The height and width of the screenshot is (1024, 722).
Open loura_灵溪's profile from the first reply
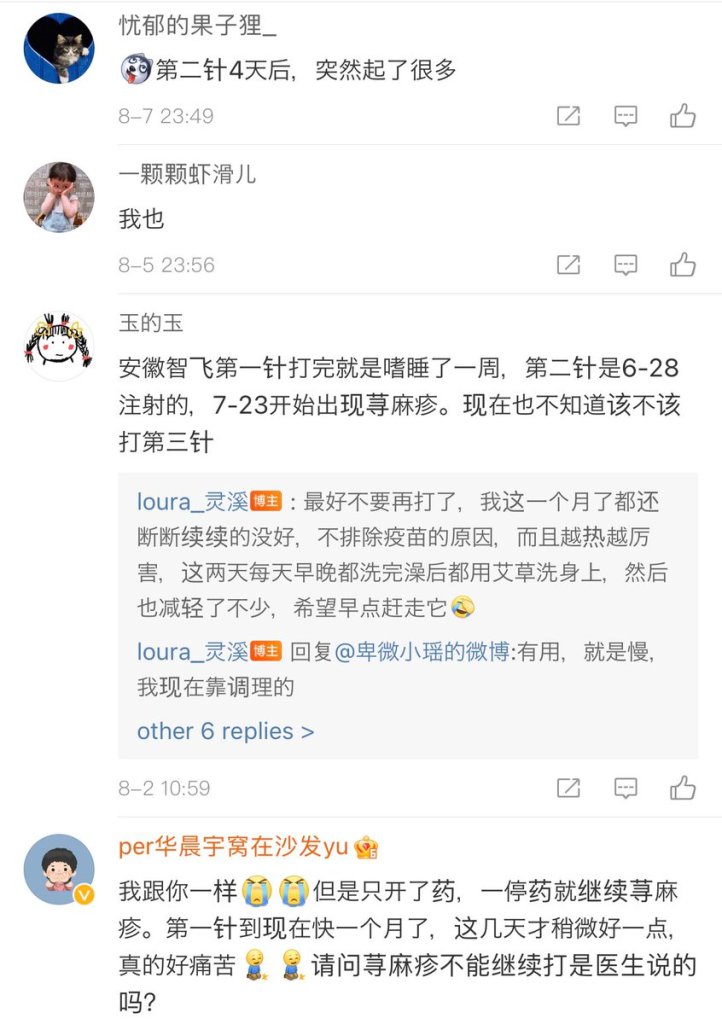tap(192, 501)
